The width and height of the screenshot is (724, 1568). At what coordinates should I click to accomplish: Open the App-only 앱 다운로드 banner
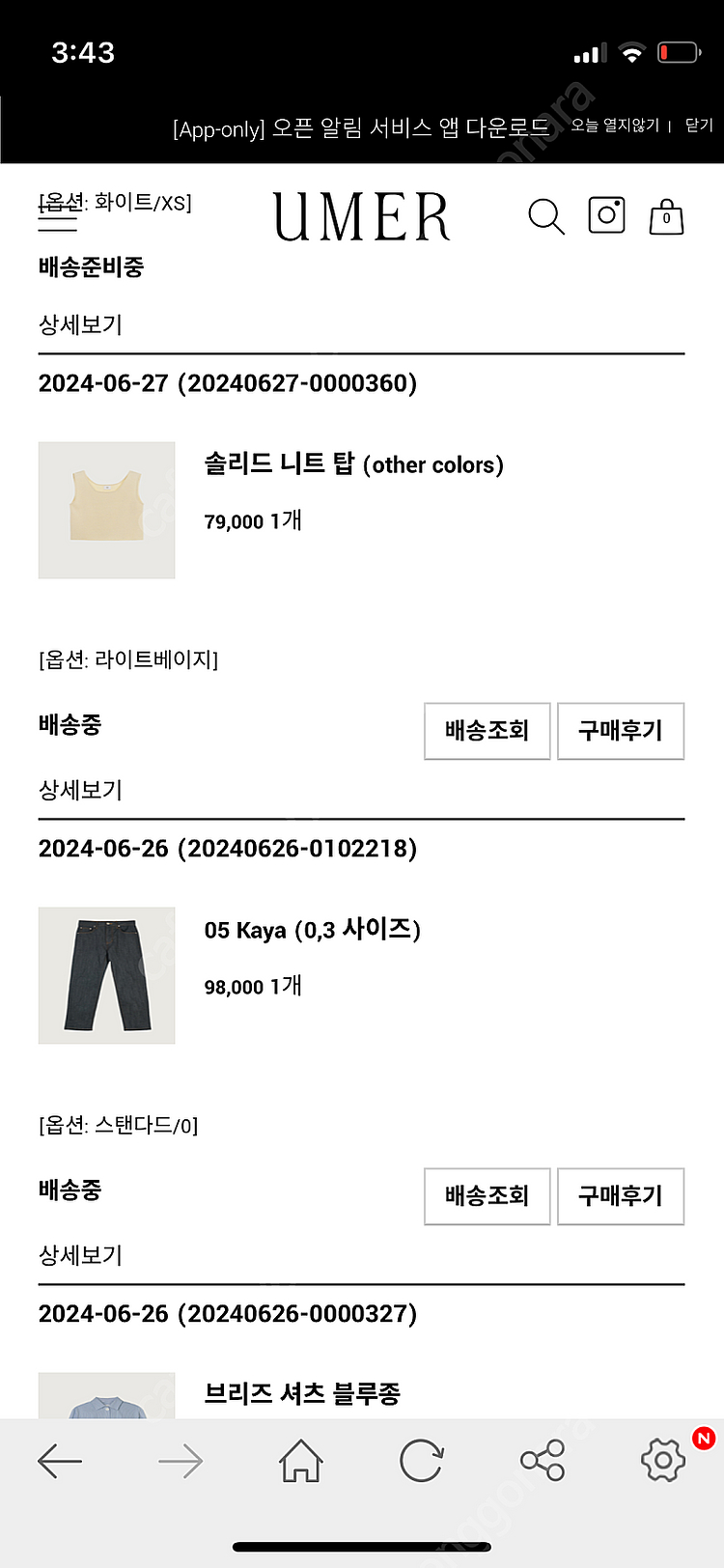point(360,128)
